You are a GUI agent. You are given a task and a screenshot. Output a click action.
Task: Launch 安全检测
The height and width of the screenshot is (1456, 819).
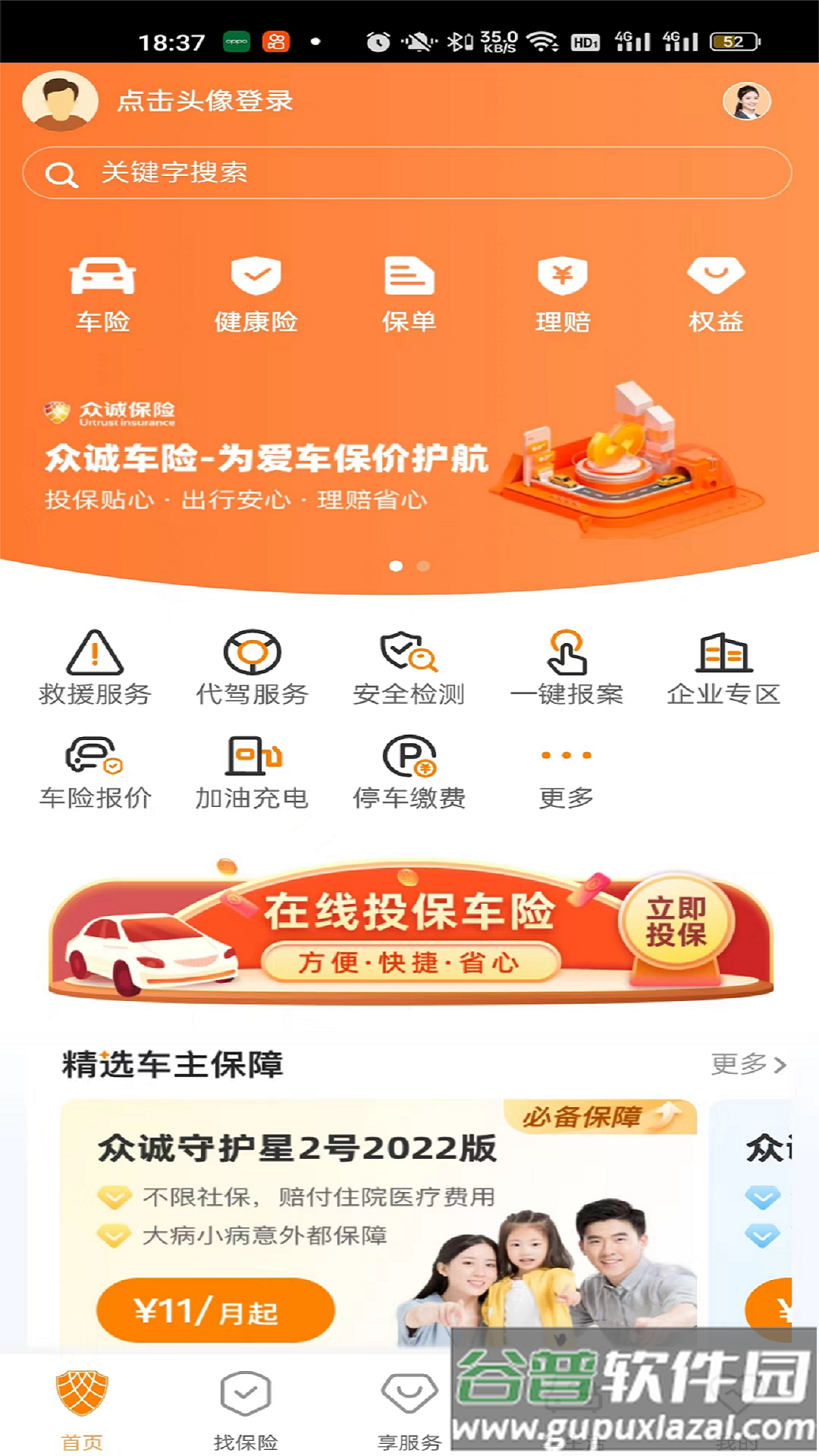pos(409,667)
